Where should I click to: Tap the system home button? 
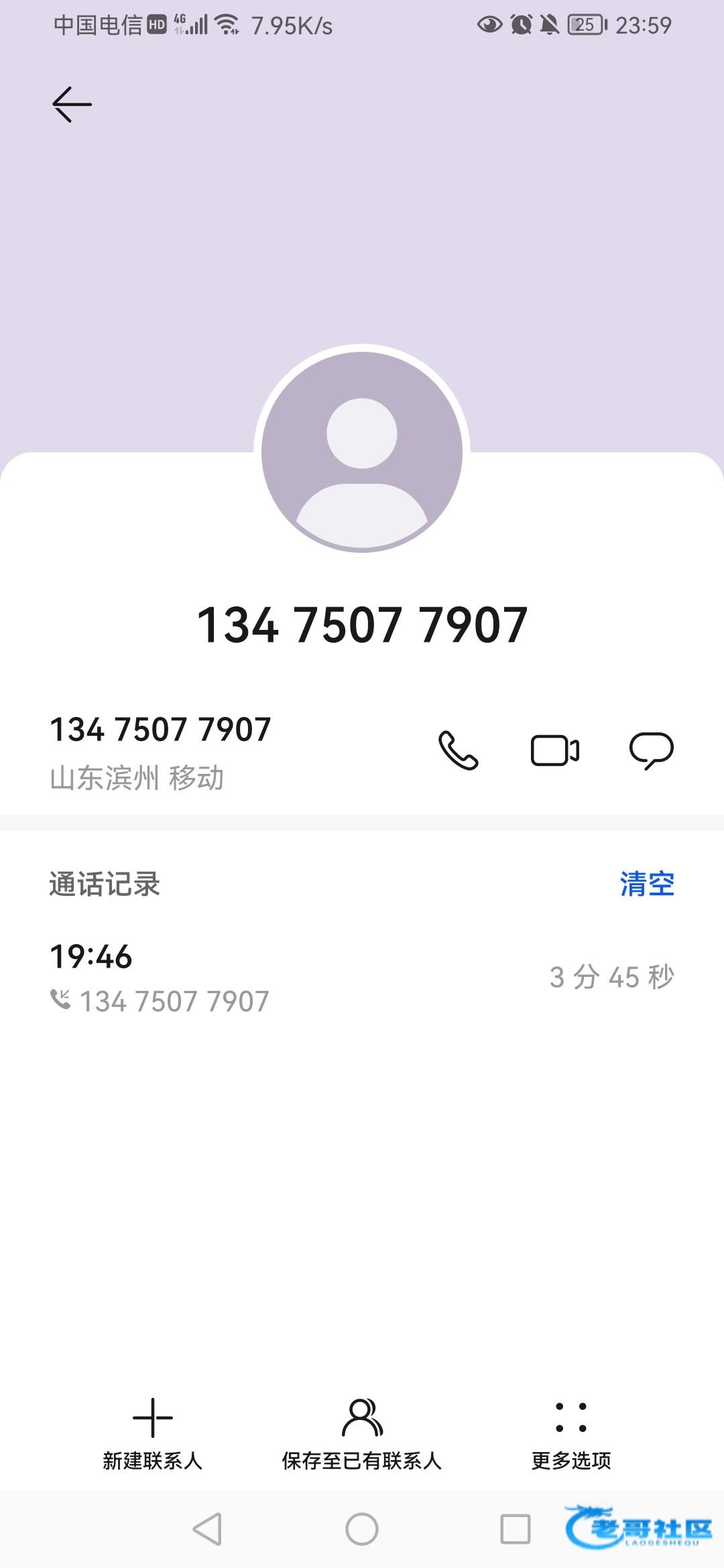click(362, 1529)
